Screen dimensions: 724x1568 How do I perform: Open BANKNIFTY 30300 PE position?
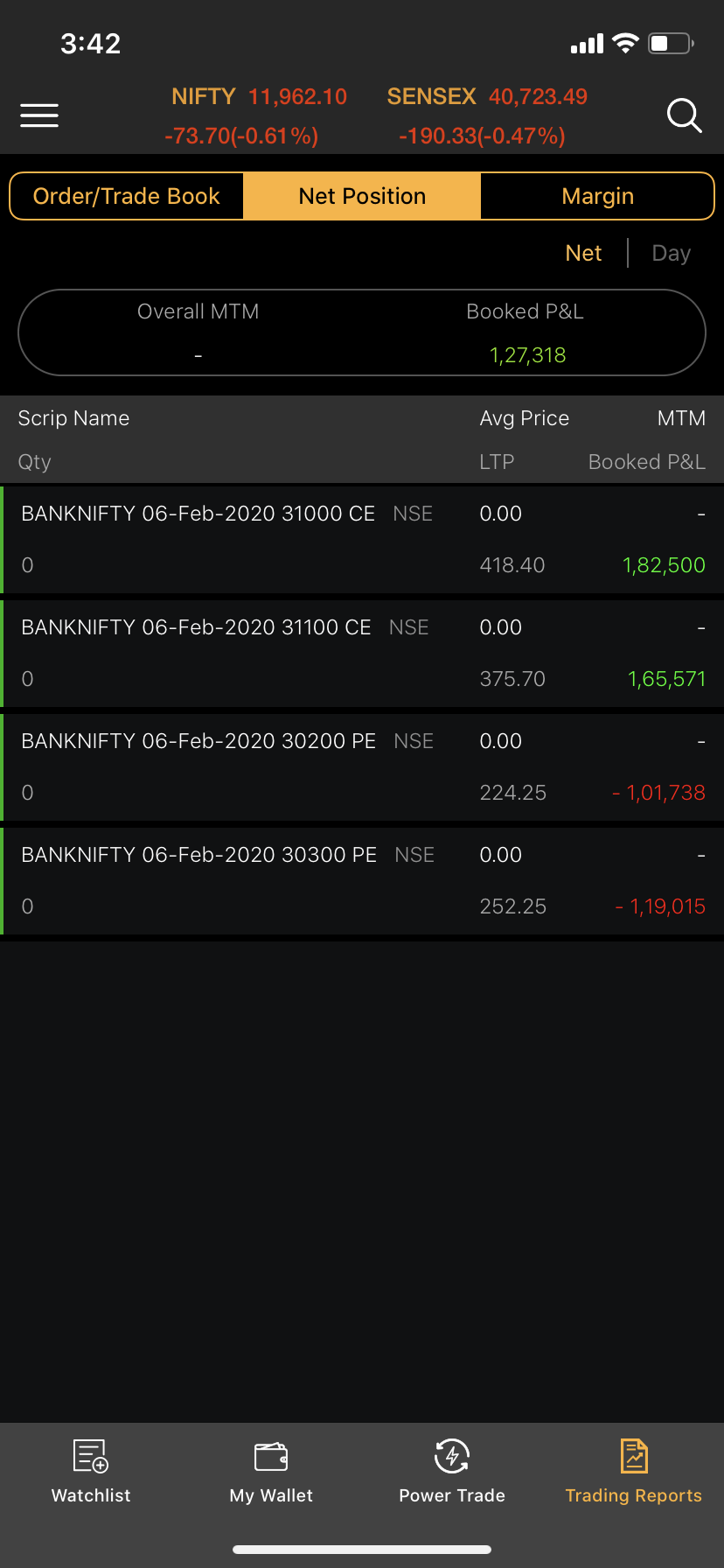362,881
